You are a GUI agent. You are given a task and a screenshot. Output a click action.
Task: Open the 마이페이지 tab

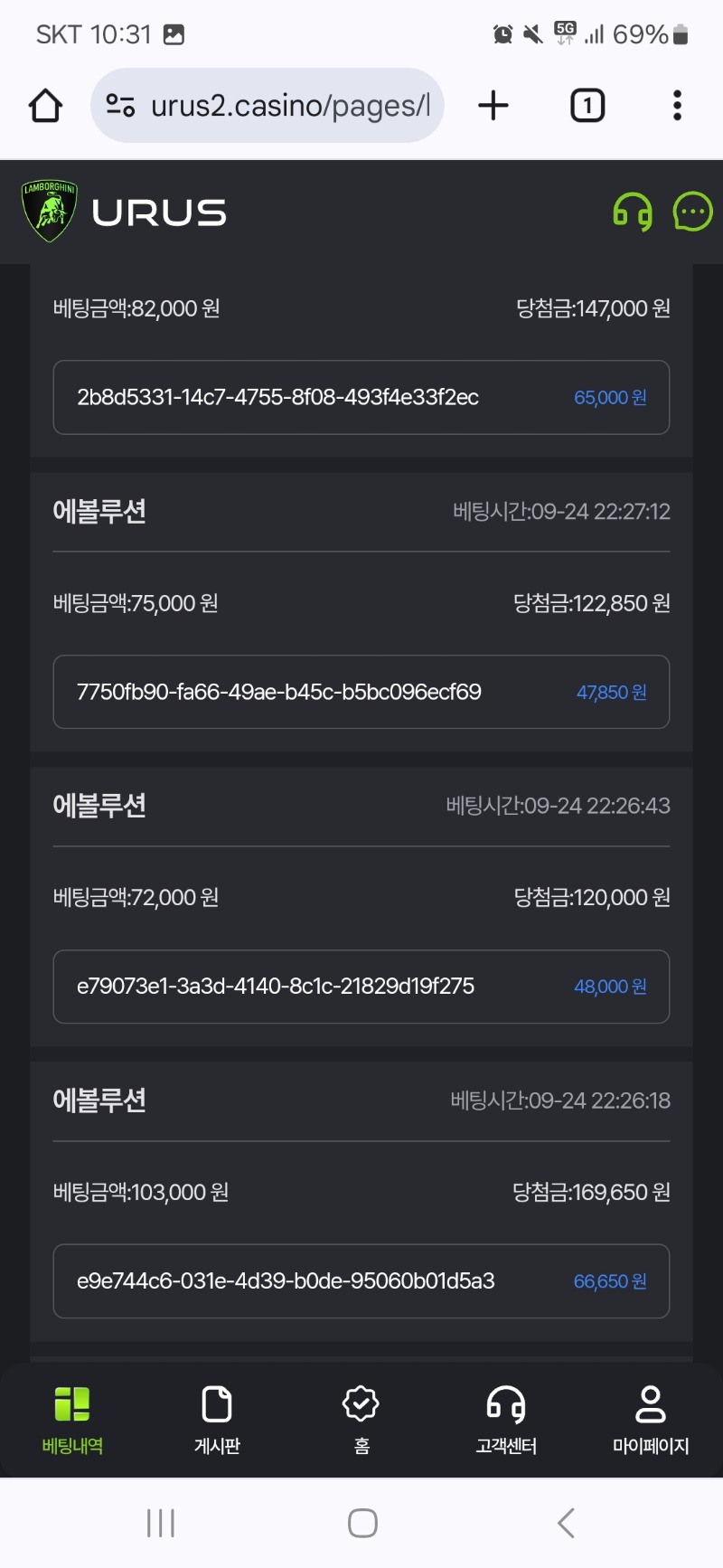651,1420
